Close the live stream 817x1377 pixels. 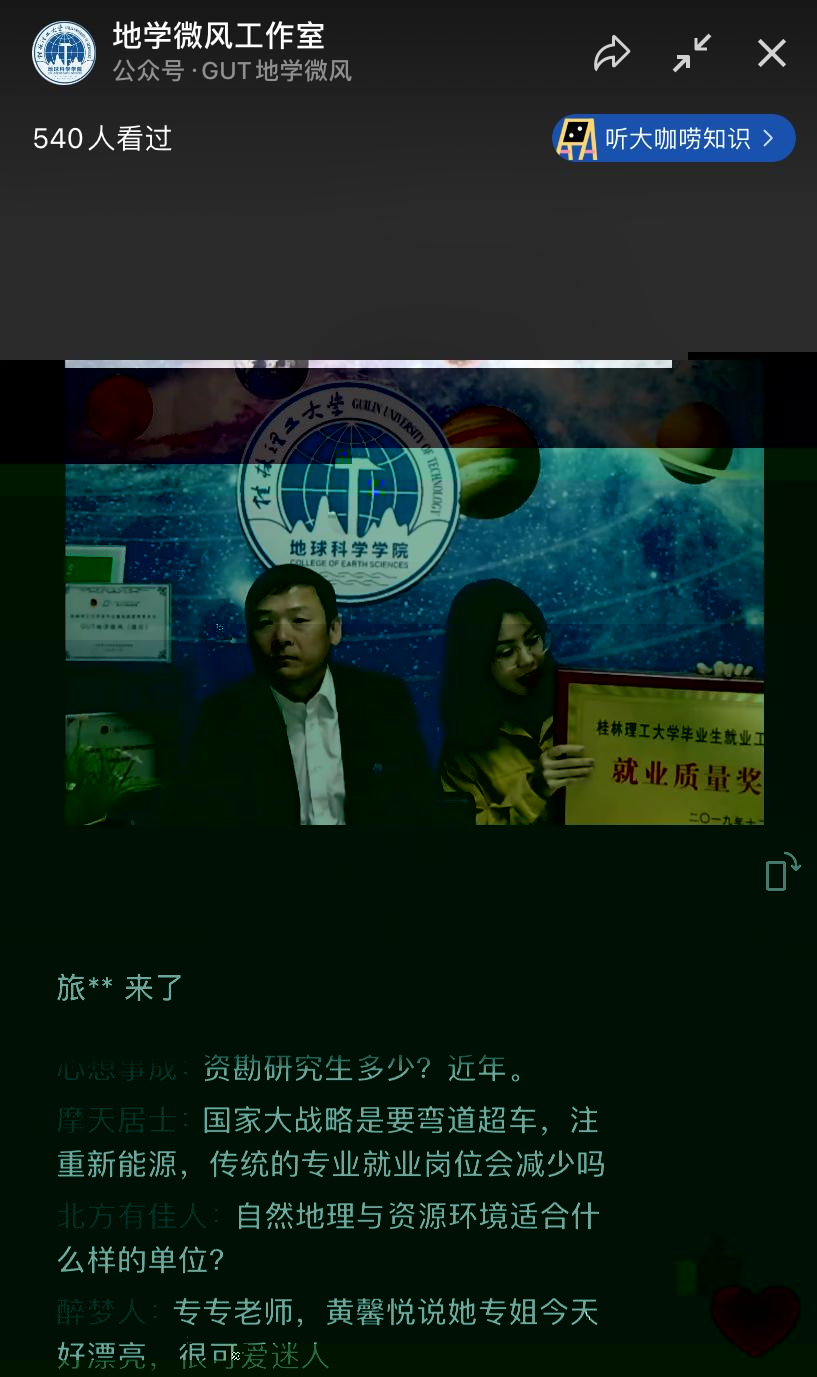coord(771,53)
